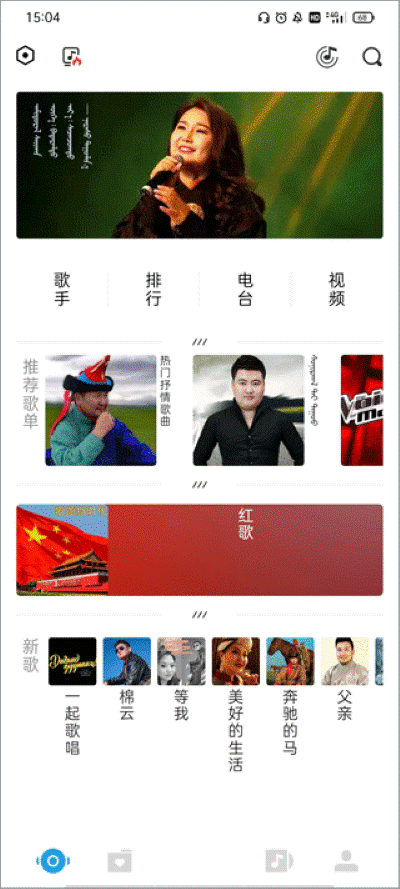Go to the 歌手 section
Screen dimensions: 400x889
coord(62,289)
